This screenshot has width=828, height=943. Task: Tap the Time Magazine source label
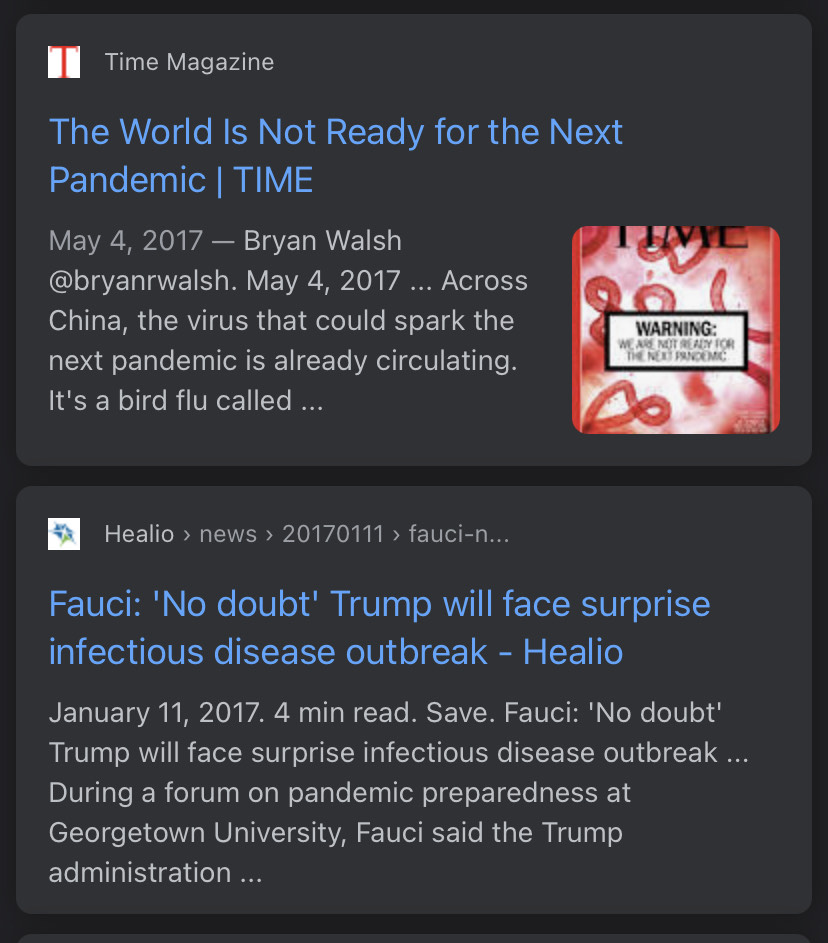tap(189, 62)
